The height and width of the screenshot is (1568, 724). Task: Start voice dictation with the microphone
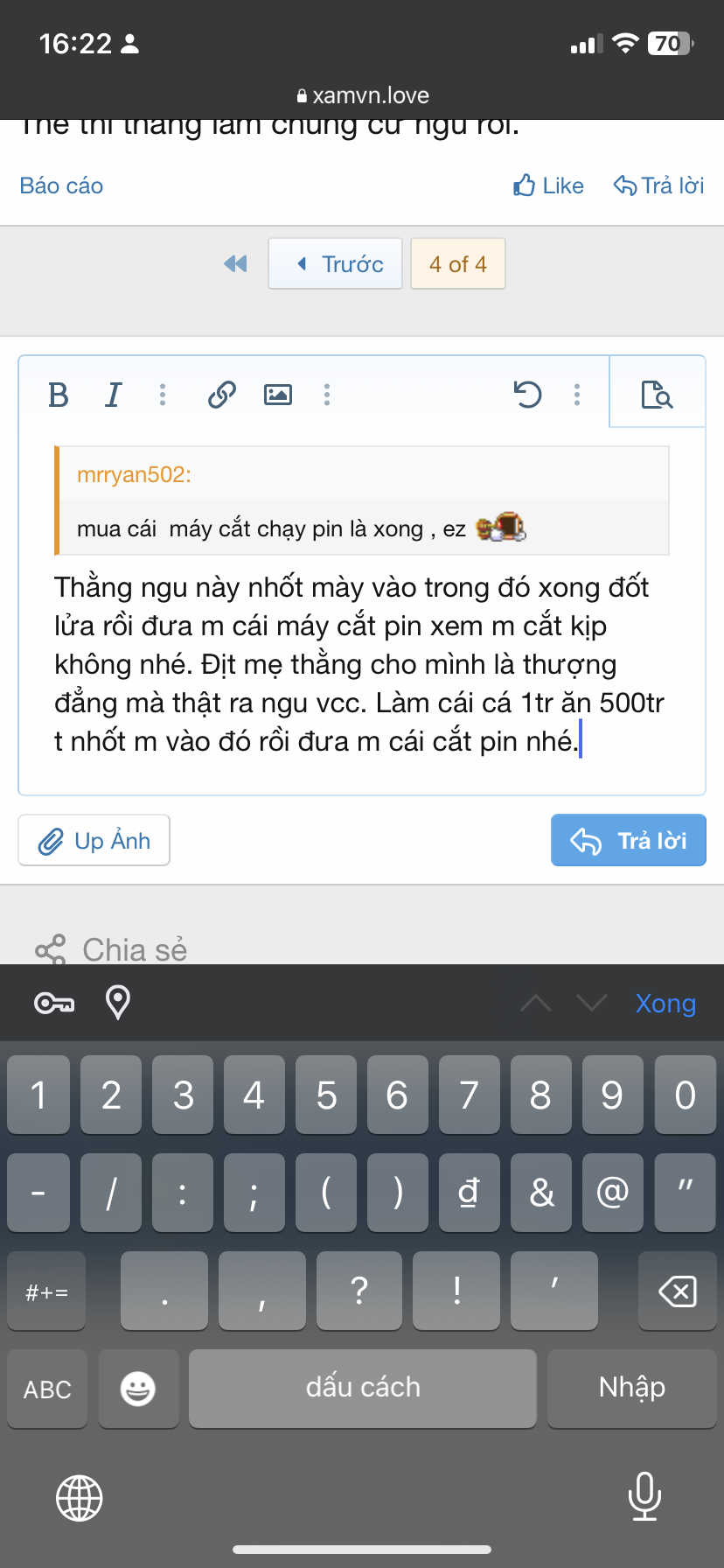pyautogui.click(x=644, y=1496)
